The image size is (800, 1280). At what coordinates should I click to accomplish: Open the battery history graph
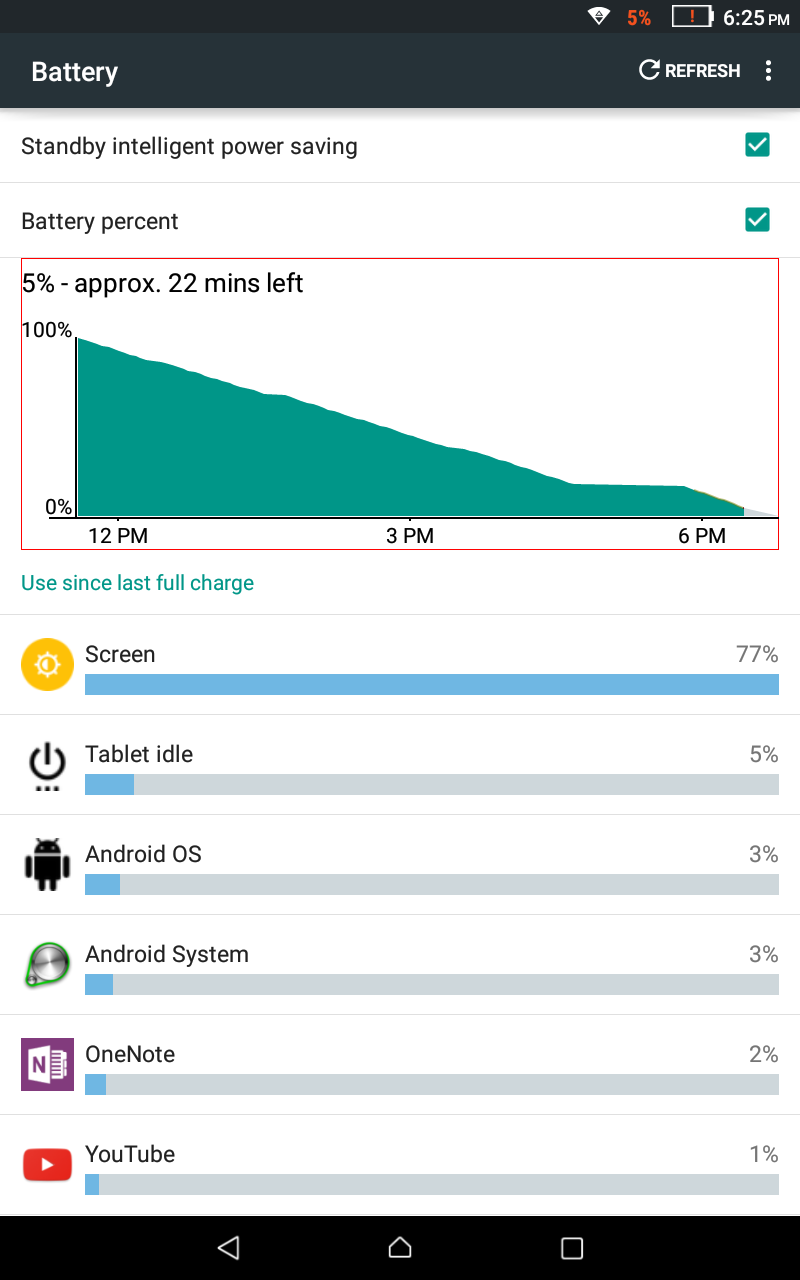coord(400,404)
